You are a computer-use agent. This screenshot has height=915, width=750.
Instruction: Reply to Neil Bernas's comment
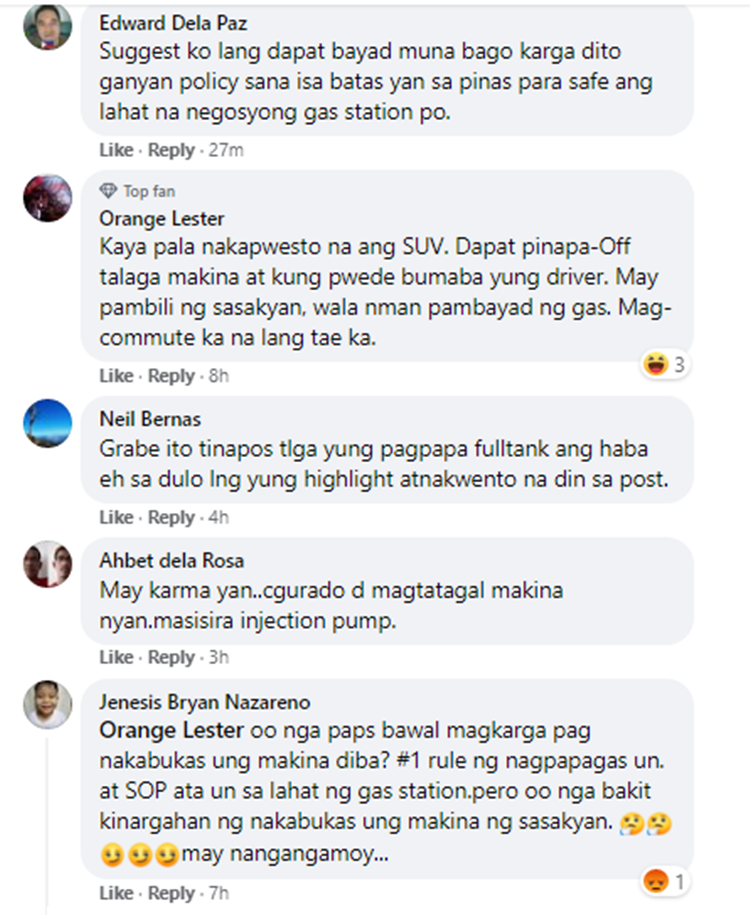(x=171, y=517)
